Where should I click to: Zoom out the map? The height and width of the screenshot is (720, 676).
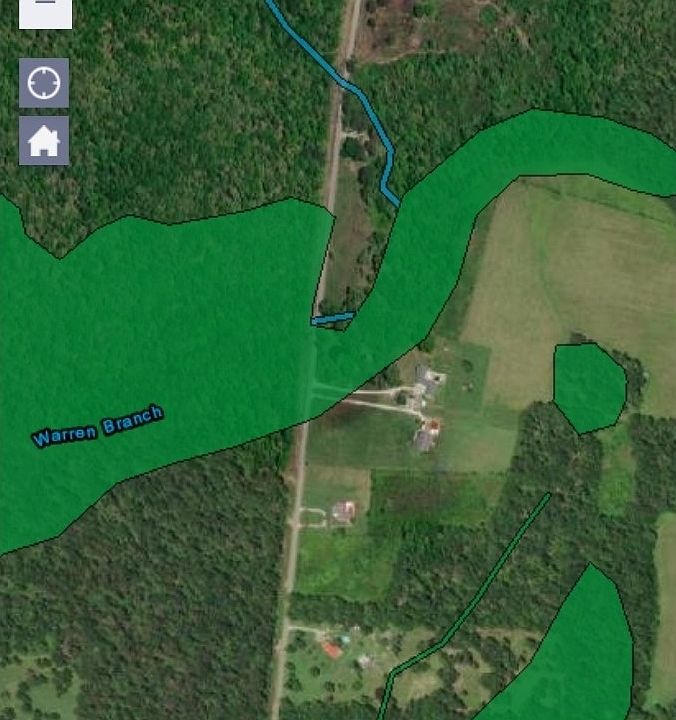(x=45, y=8)
